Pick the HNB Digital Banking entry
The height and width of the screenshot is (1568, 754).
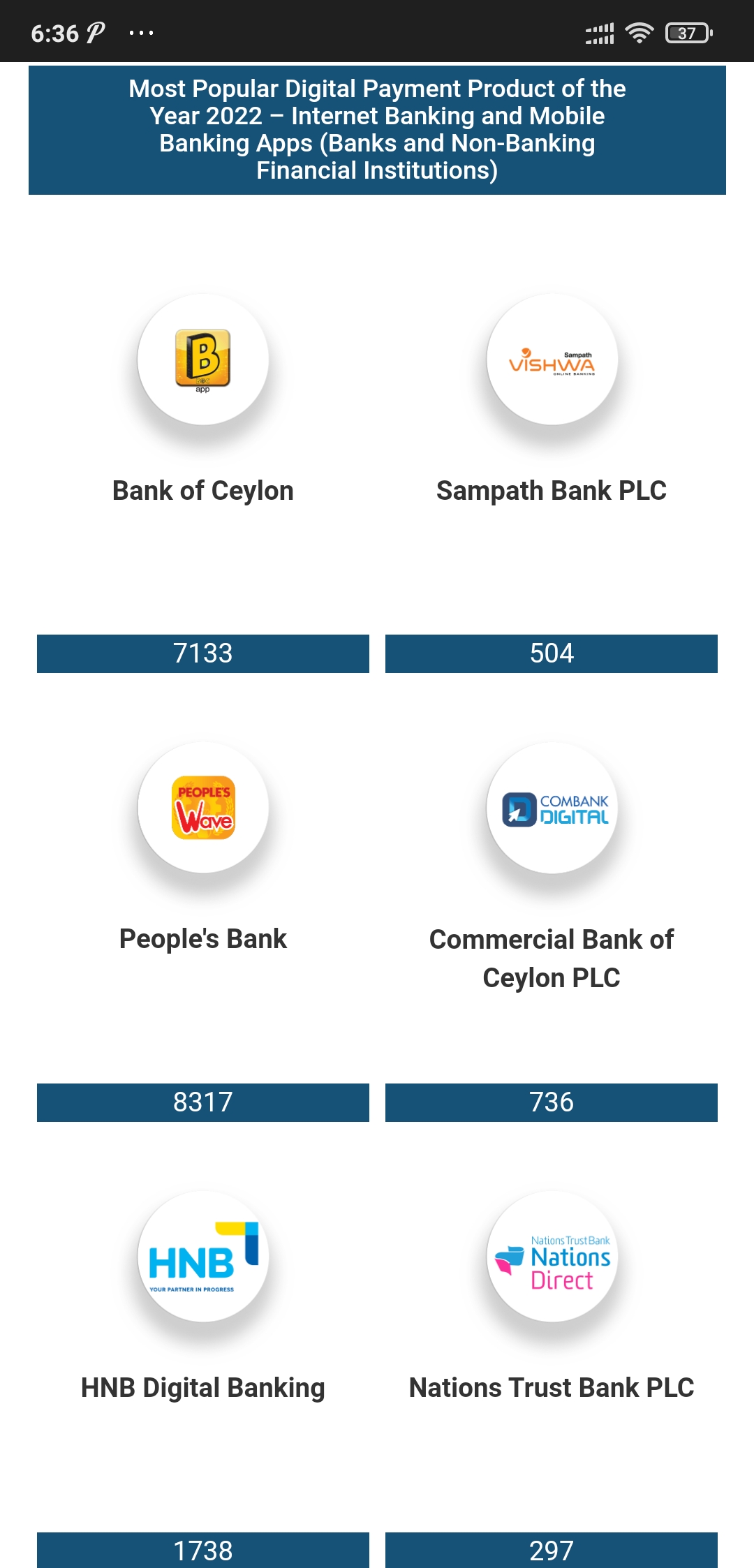tap(202, 1379)
